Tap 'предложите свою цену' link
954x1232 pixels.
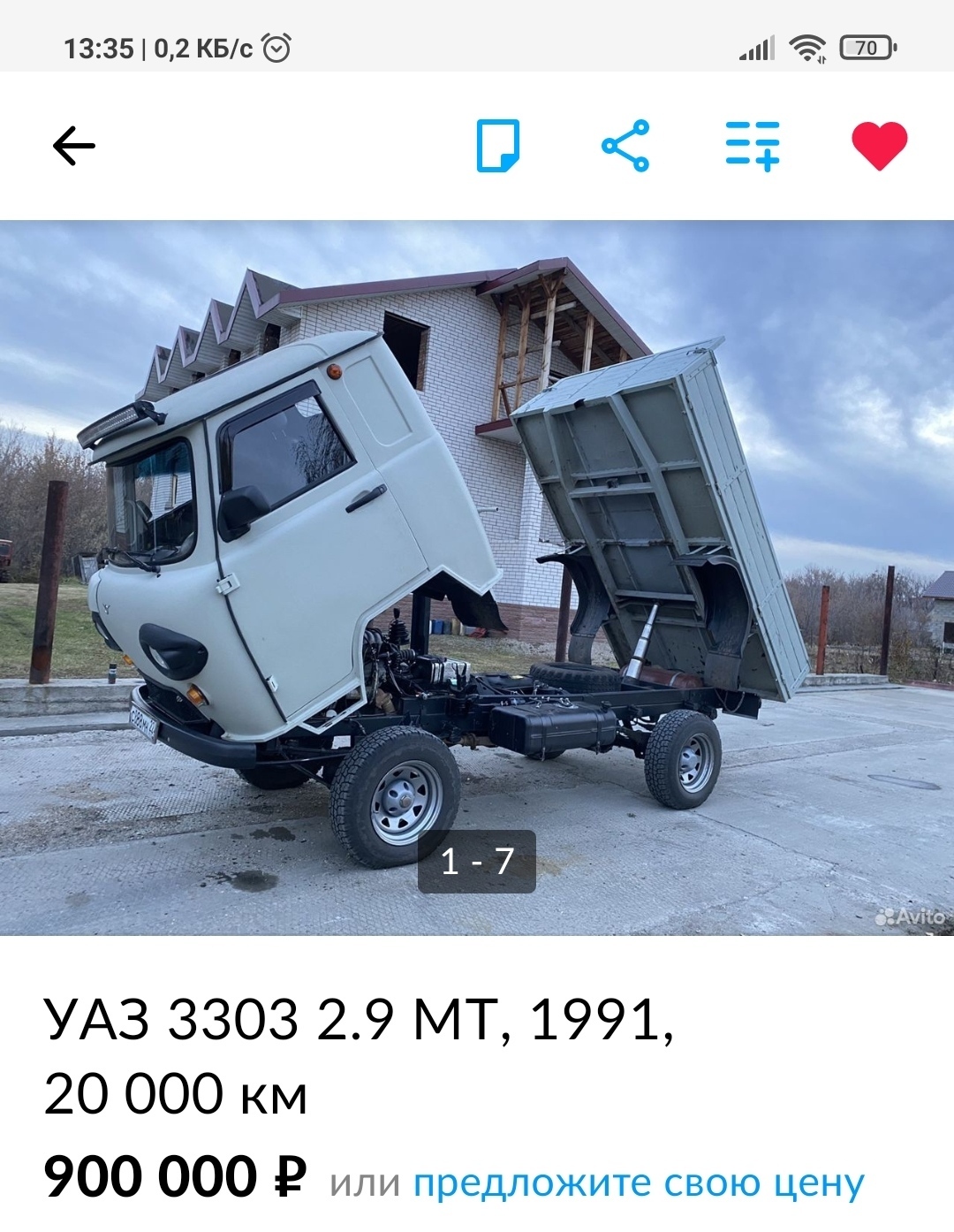pyautogui.click(x=639, y=1183)
